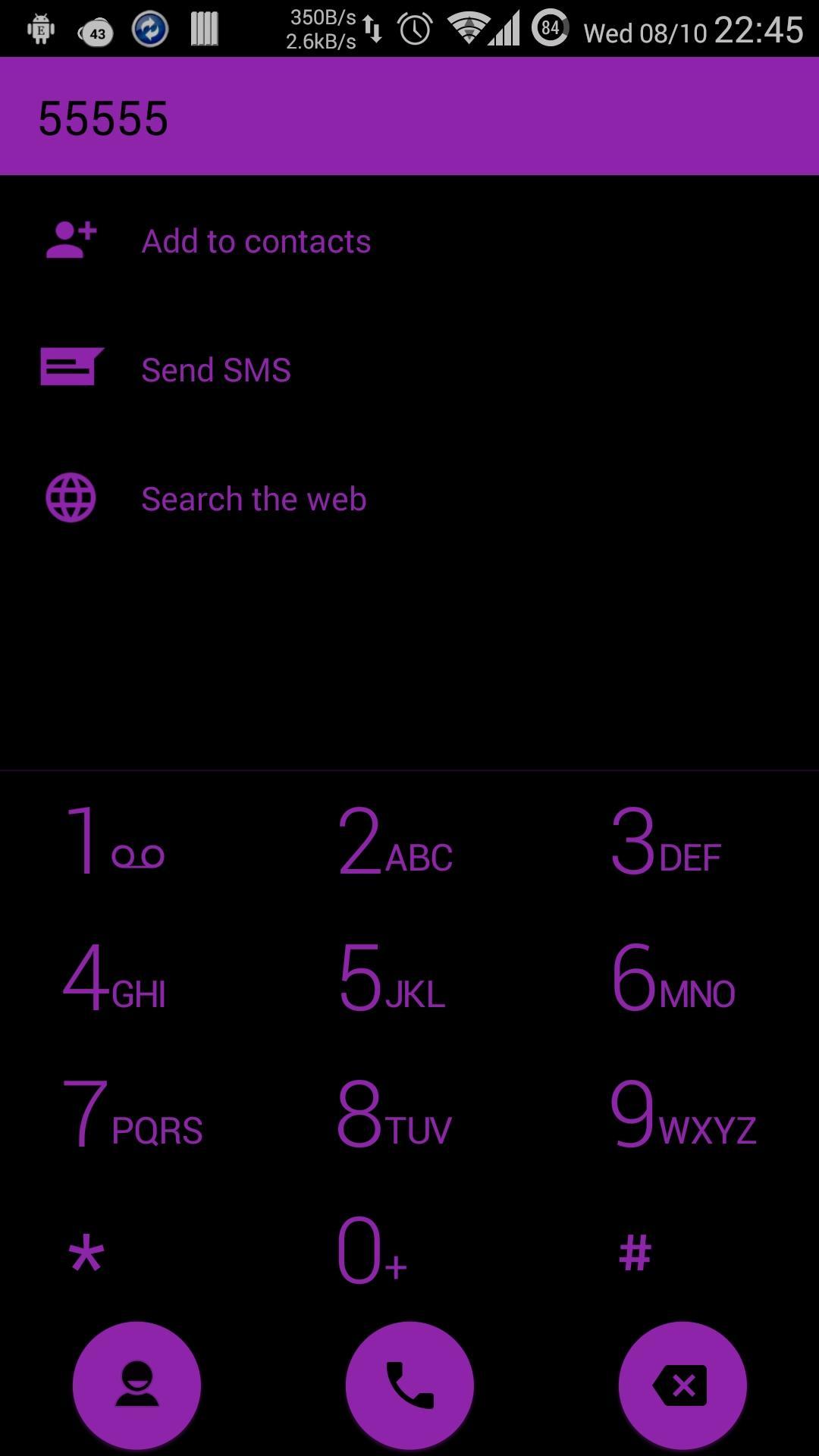Tap the battery indicator showing 84

(550, 30)
